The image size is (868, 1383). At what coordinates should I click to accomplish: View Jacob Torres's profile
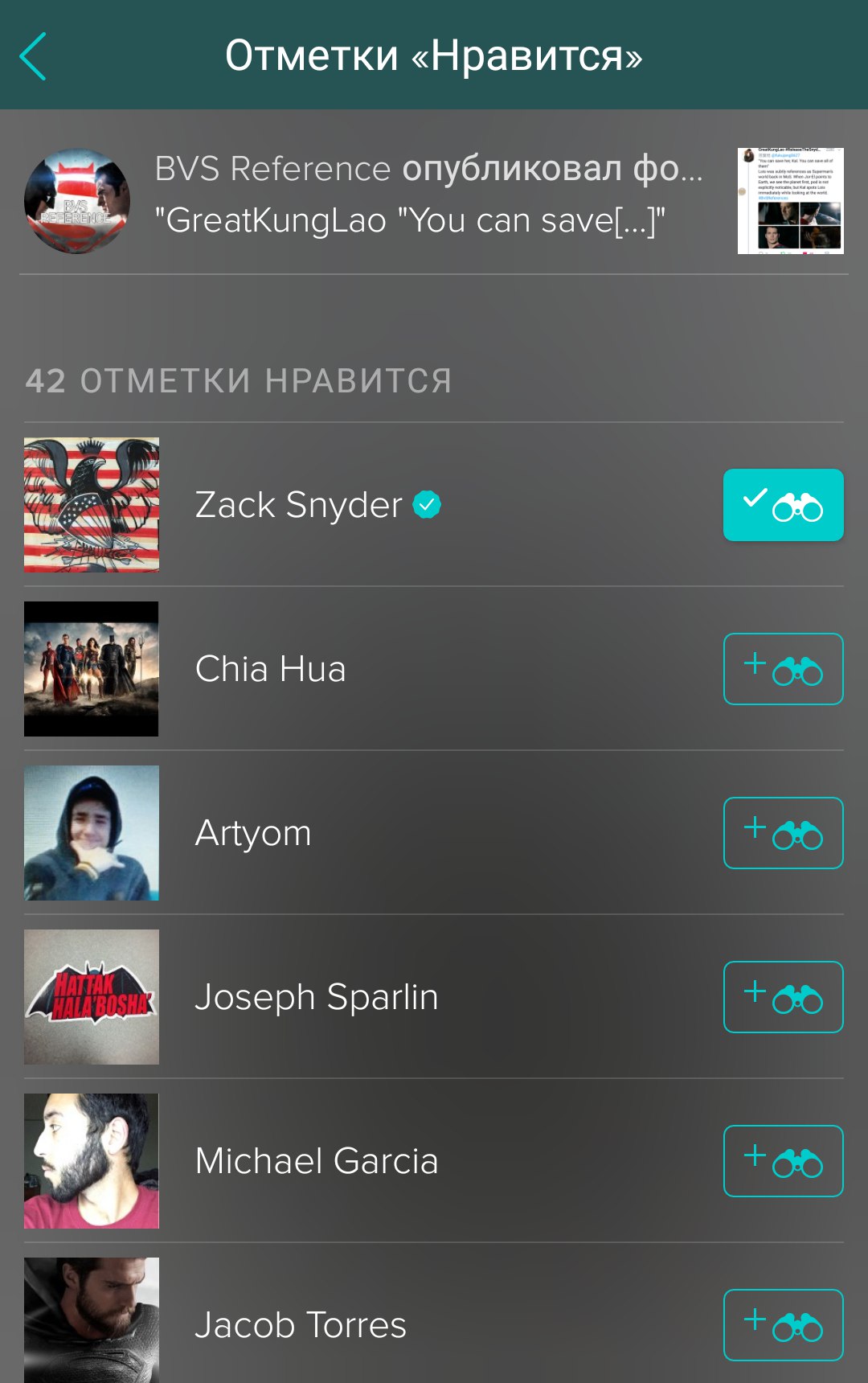point(301,1325)
